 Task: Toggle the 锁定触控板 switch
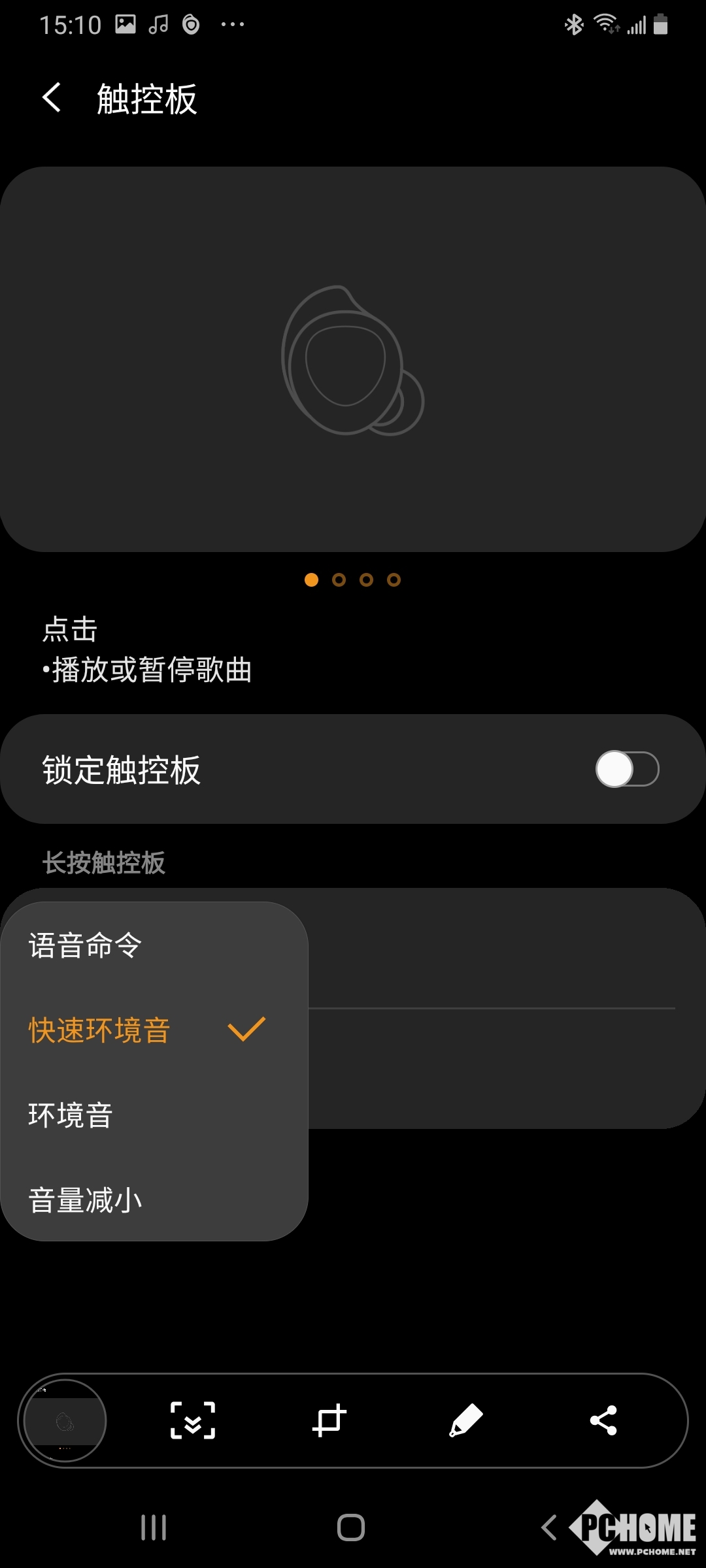pyautogui.click(x=626, y=769)
